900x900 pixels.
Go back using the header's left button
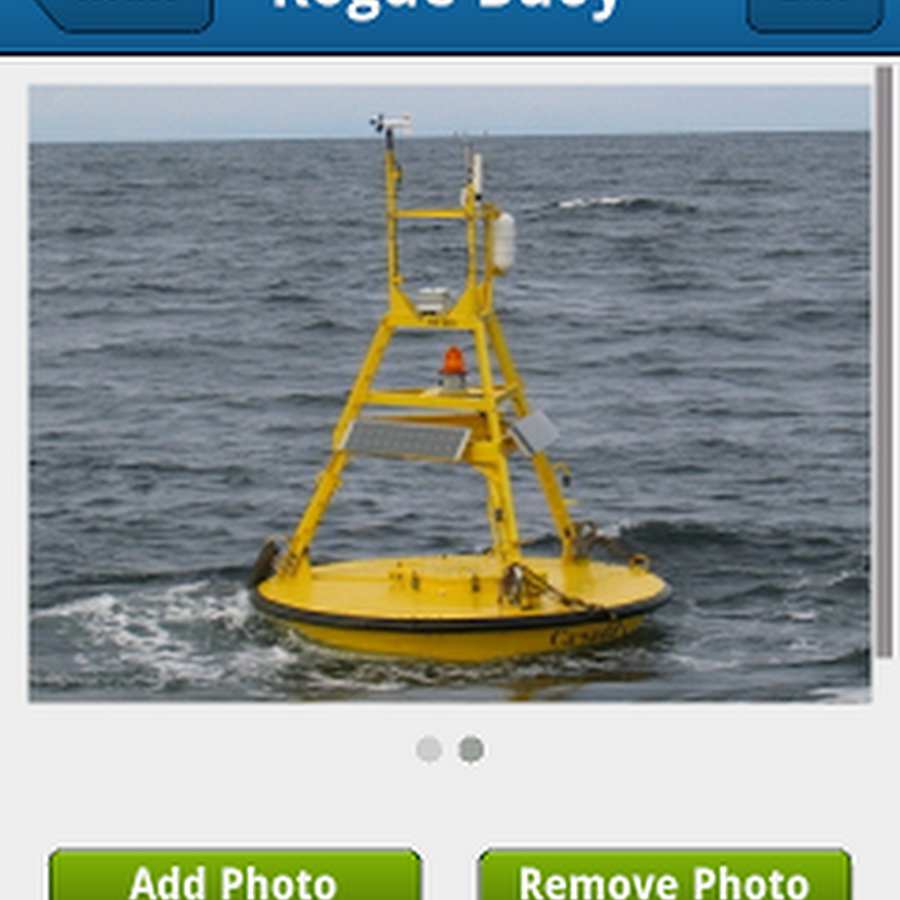pos(125,12)
